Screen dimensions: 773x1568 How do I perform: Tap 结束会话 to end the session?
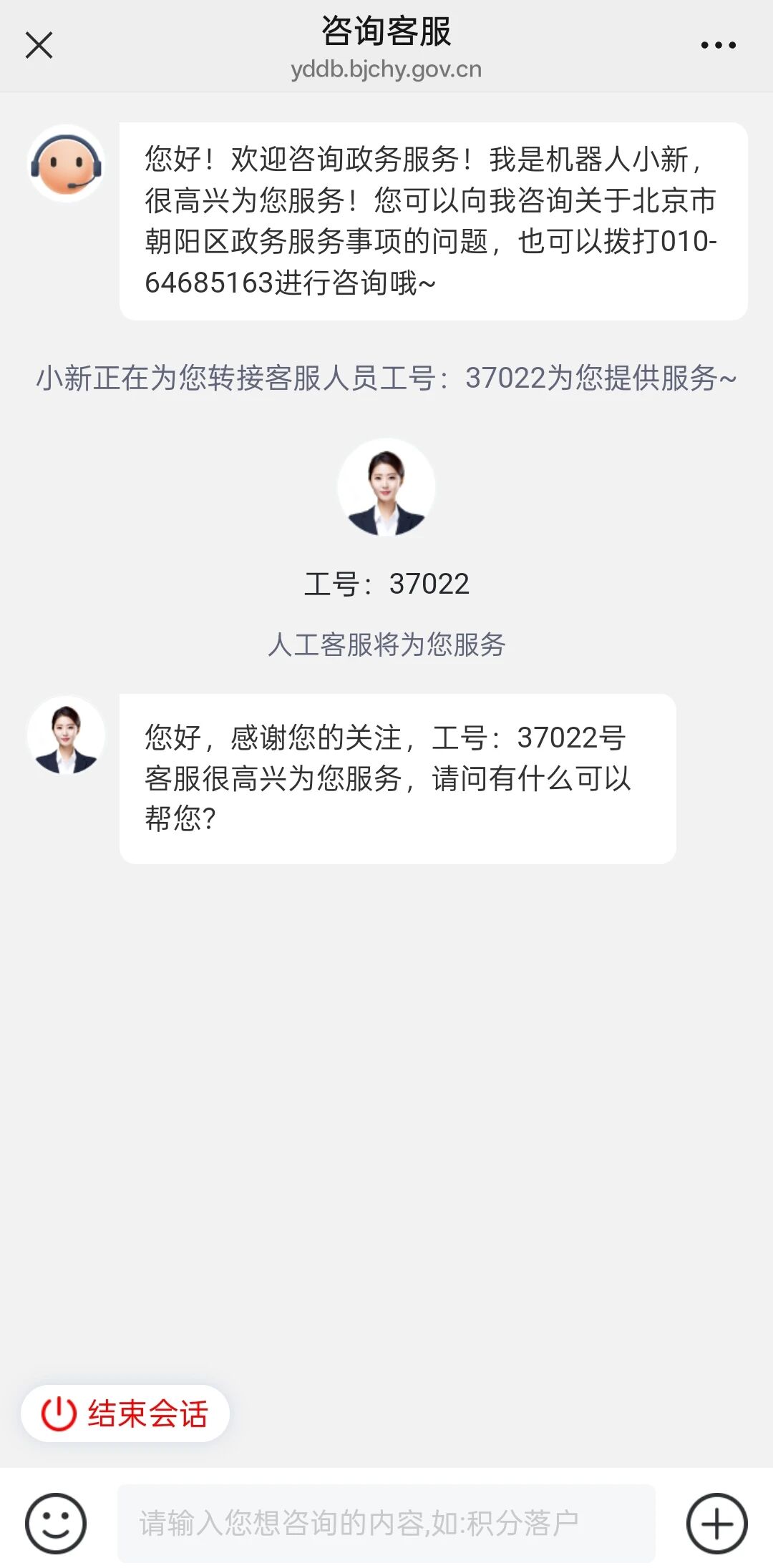coord(125,1413)
